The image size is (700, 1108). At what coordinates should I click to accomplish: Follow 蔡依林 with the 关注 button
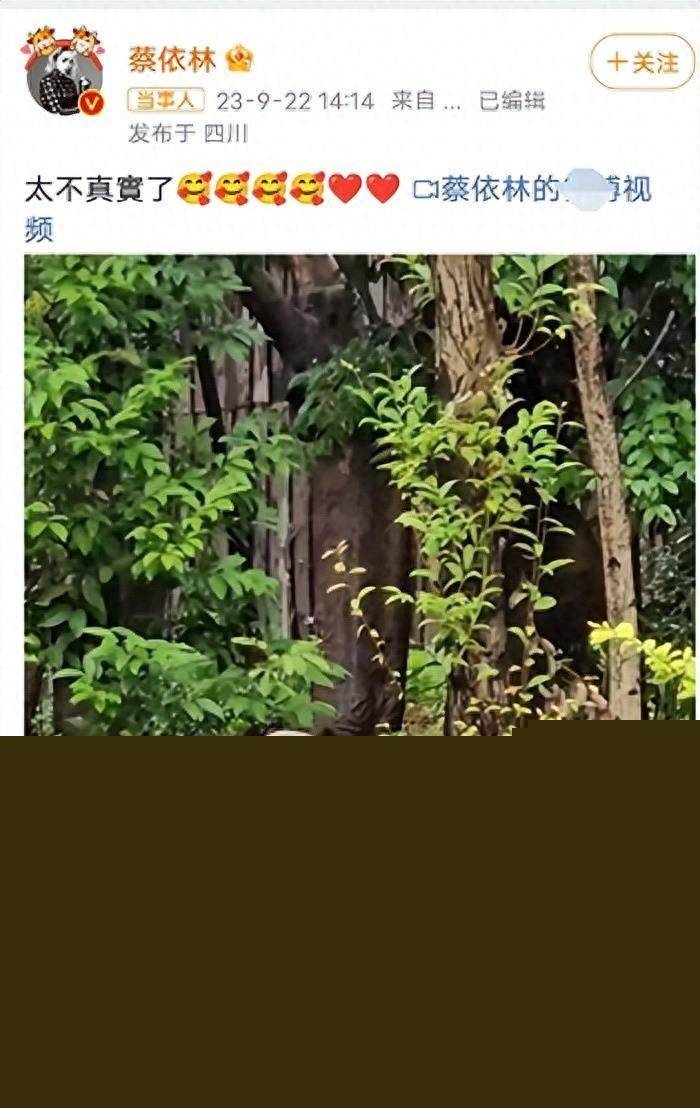pos(641,62)
